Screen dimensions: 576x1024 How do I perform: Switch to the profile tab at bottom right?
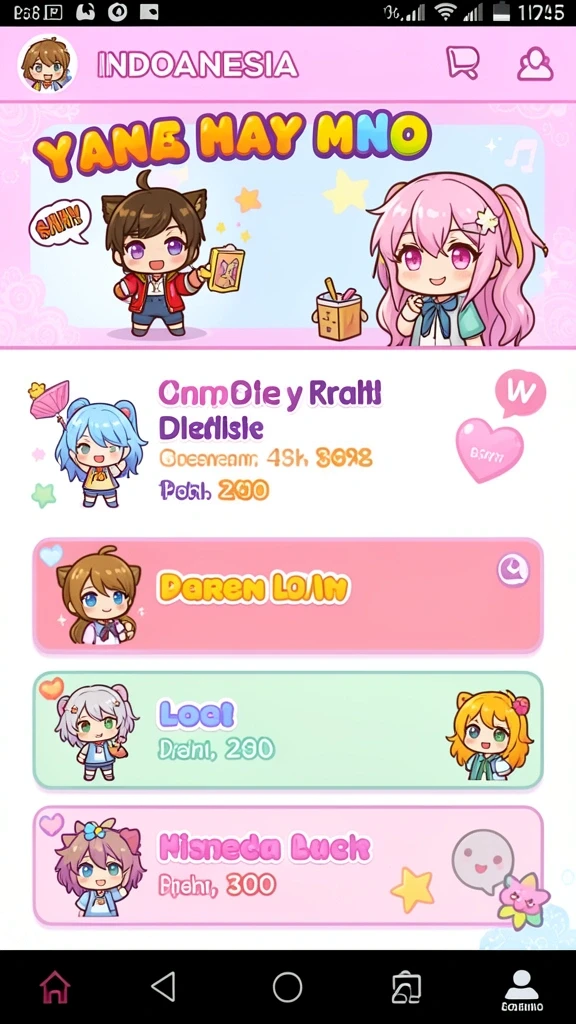522,990
